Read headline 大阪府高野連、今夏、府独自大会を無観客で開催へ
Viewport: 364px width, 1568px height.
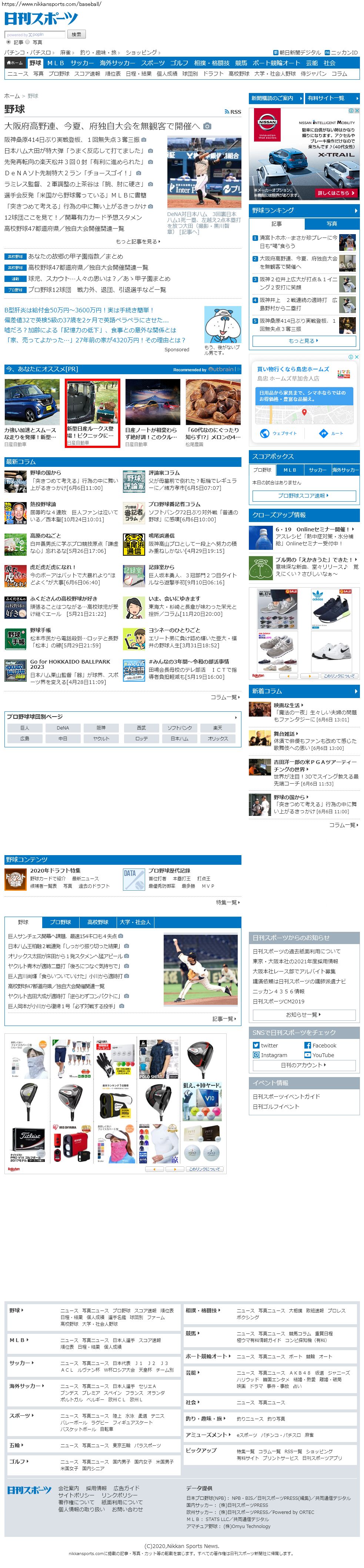click(102, 126)
